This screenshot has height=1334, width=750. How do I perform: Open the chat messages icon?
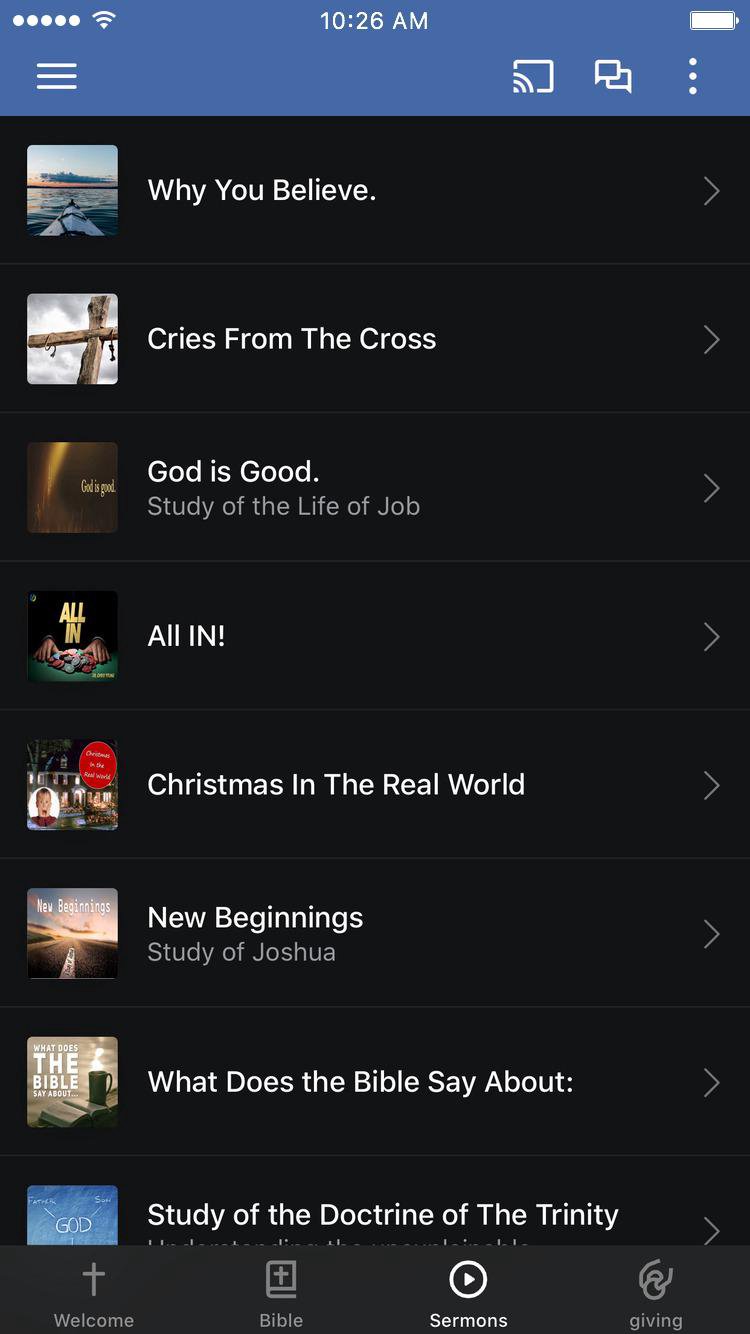(613, 77)
